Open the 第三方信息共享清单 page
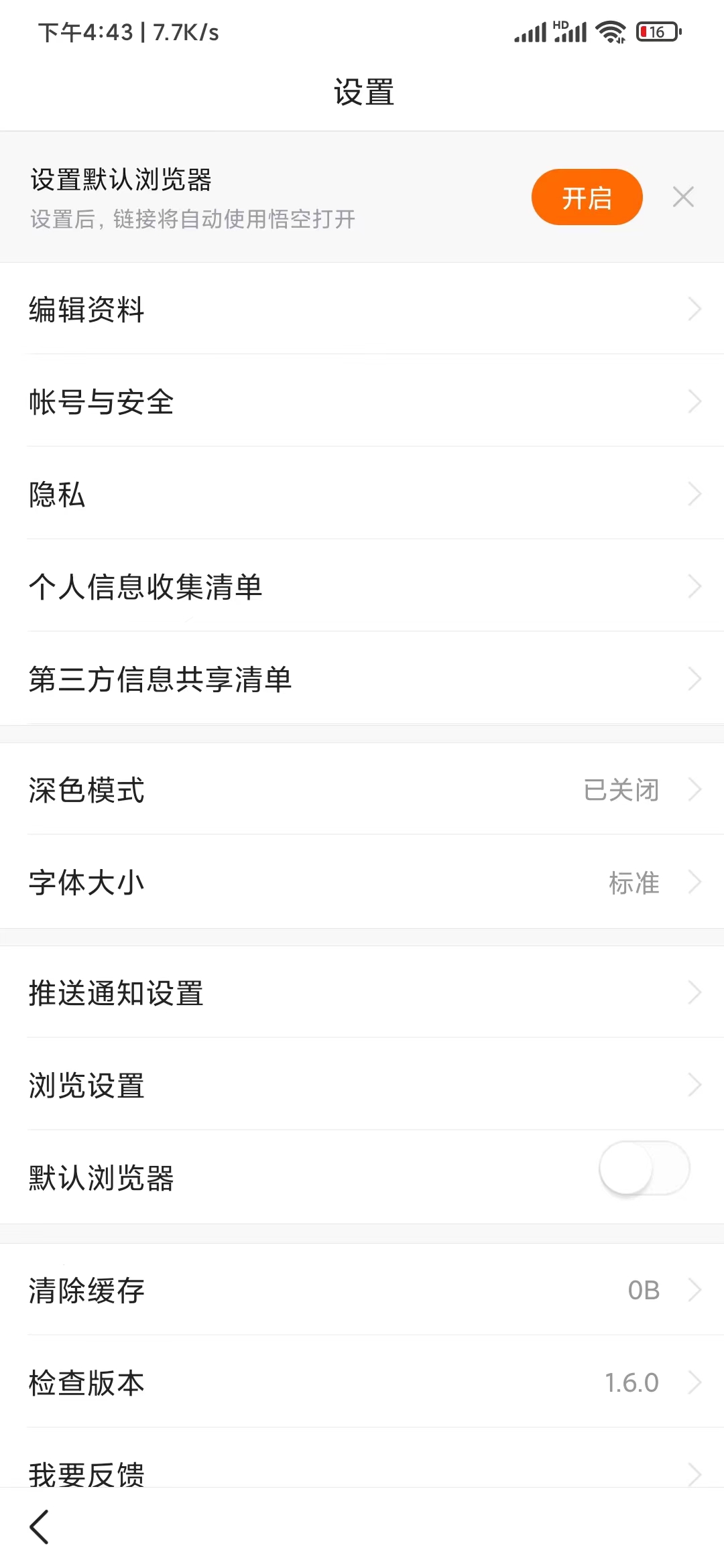This screenshot has height=1568, width=724. click(x=362, y=679)
